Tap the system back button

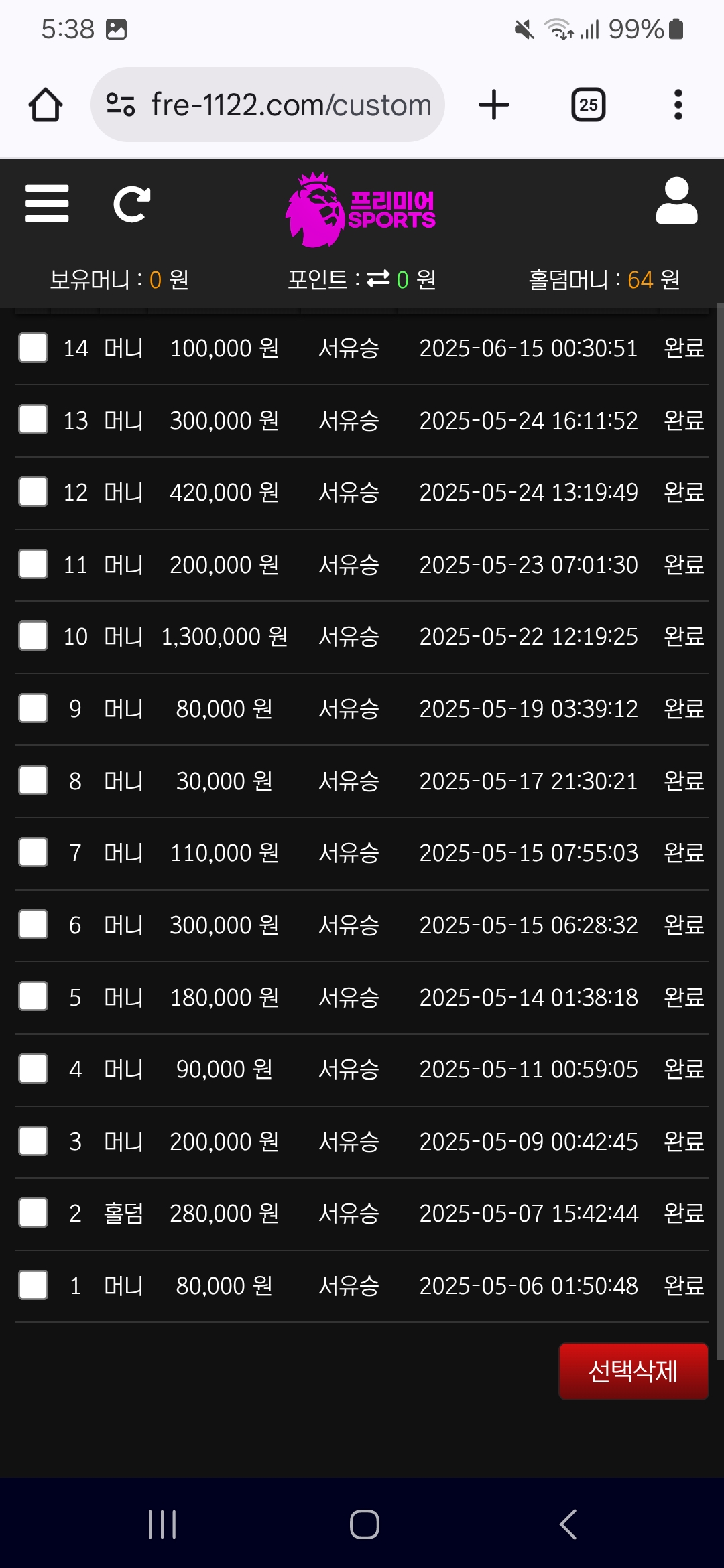pos(568,1524)
